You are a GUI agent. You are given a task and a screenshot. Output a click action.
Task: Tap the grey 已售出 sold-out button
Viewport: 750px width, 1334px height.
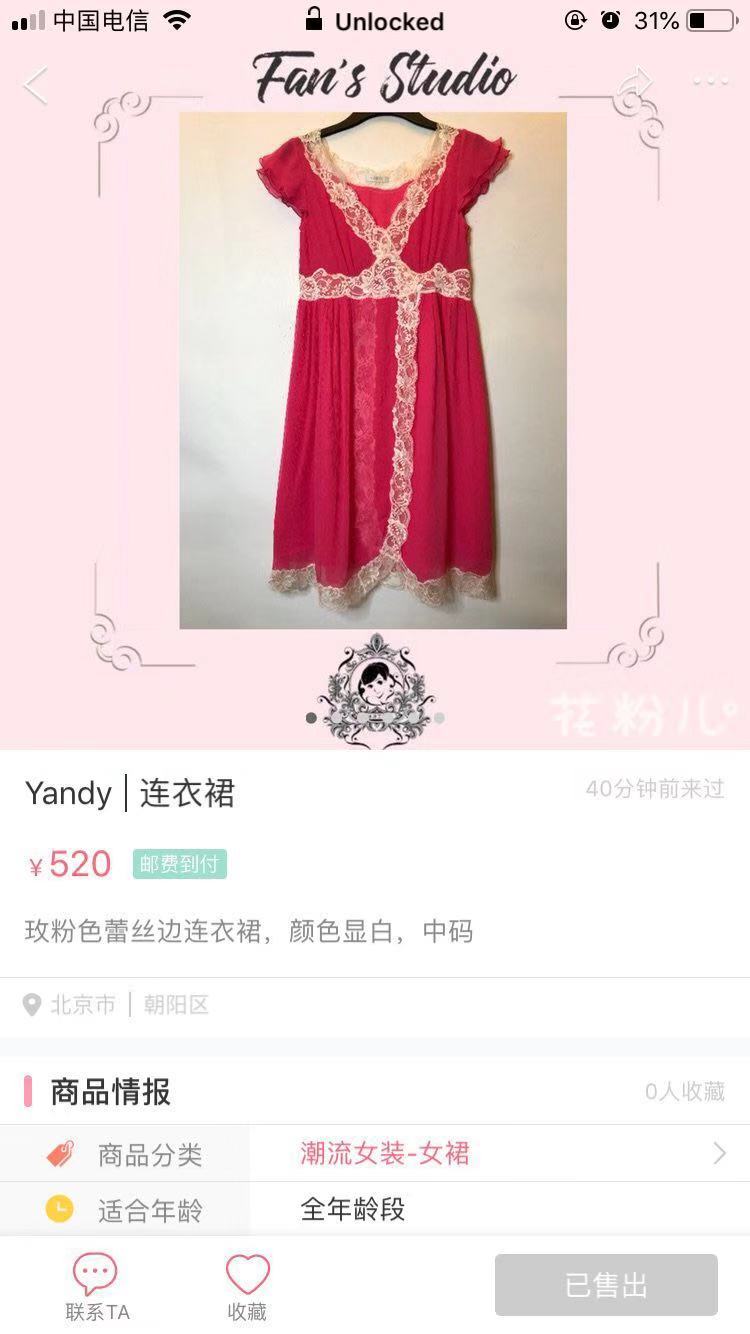pyautogui.click(x=608, y=1286)
